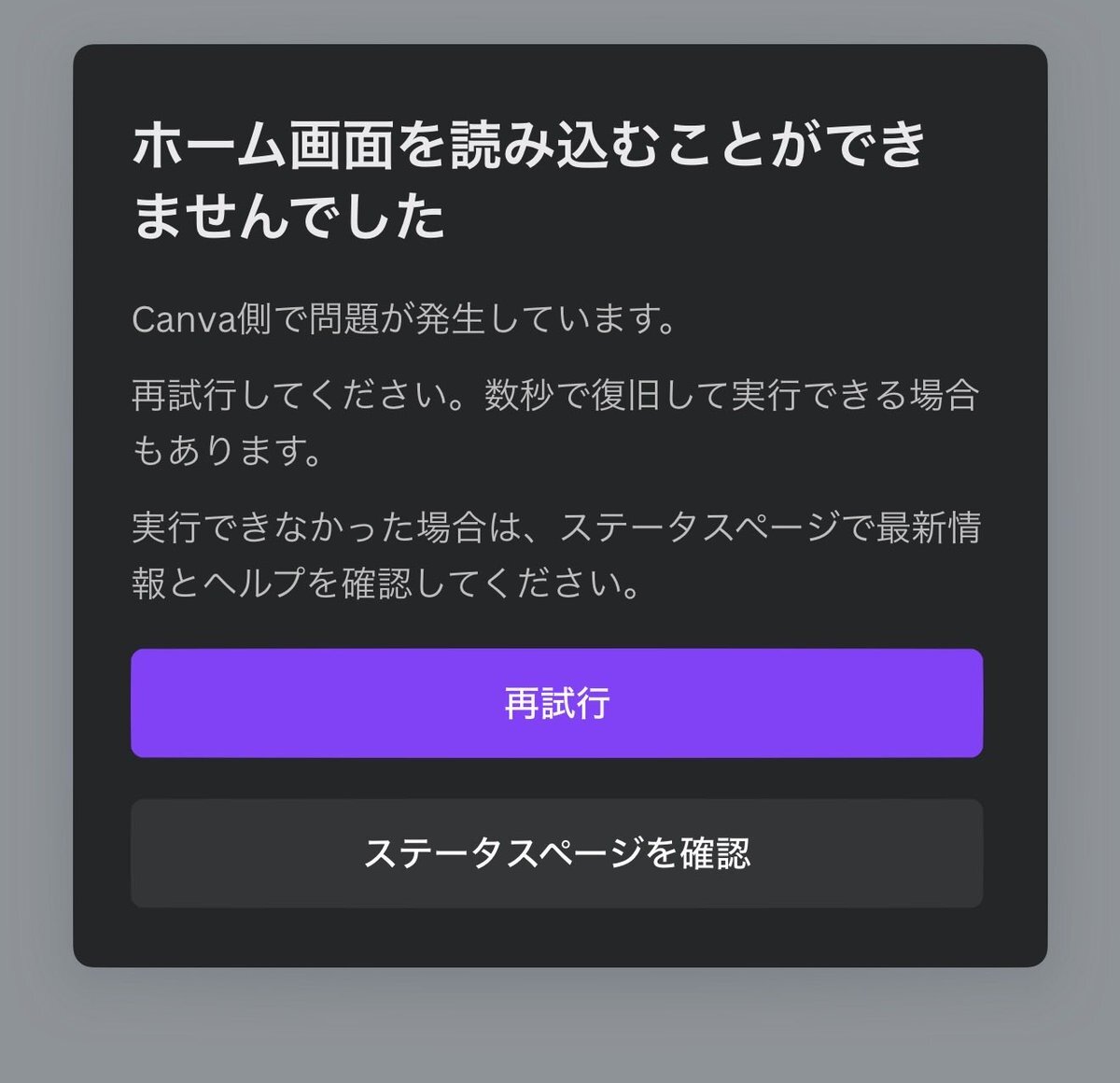The height and width of the screenshot is (1083, 1120).
Task: Open ステータスページを確認 status page button
Action: [556, 853]
